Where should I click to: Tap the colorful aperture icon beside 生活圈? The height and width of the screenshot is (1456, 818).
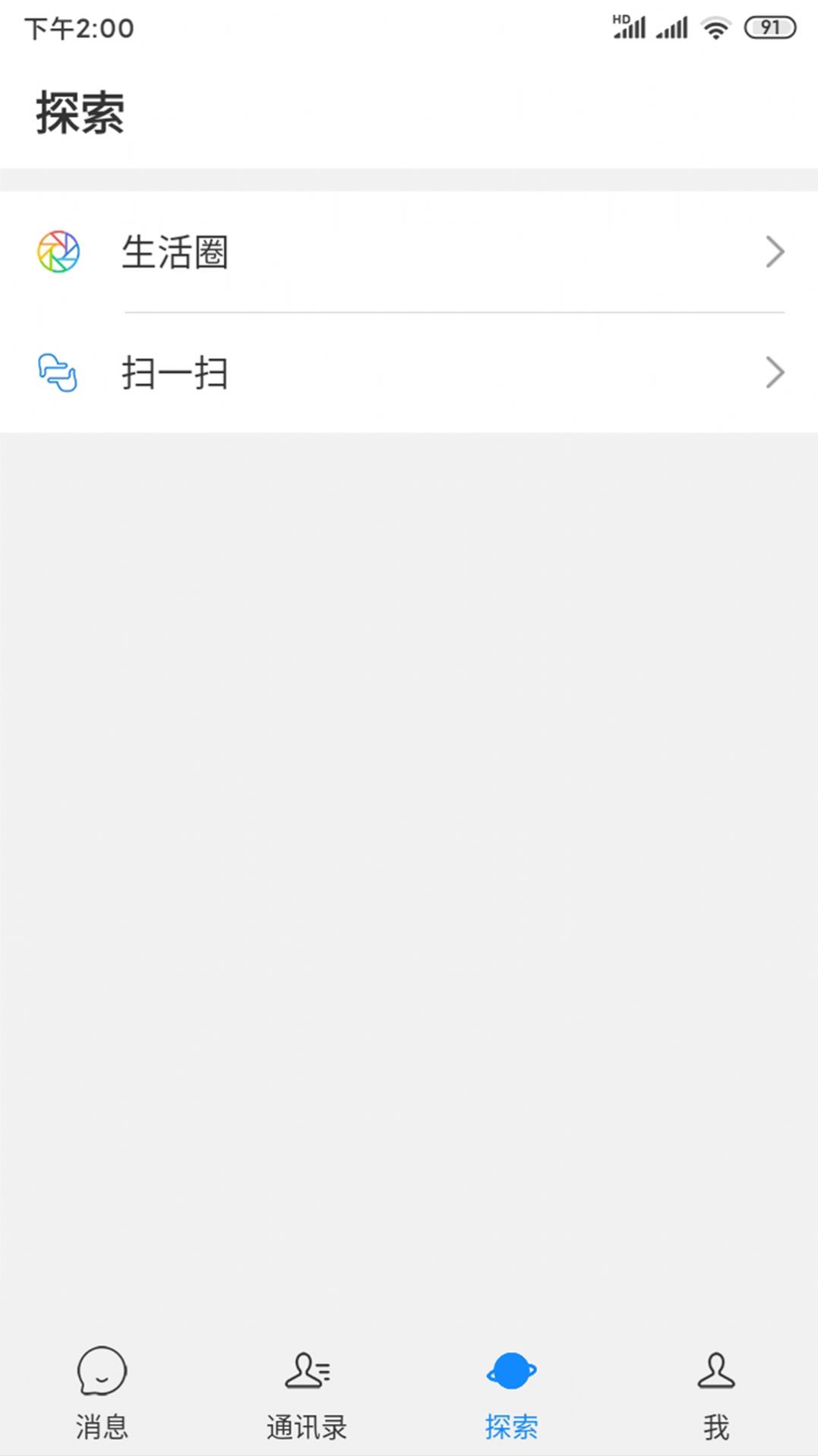(x=58, y=251)
